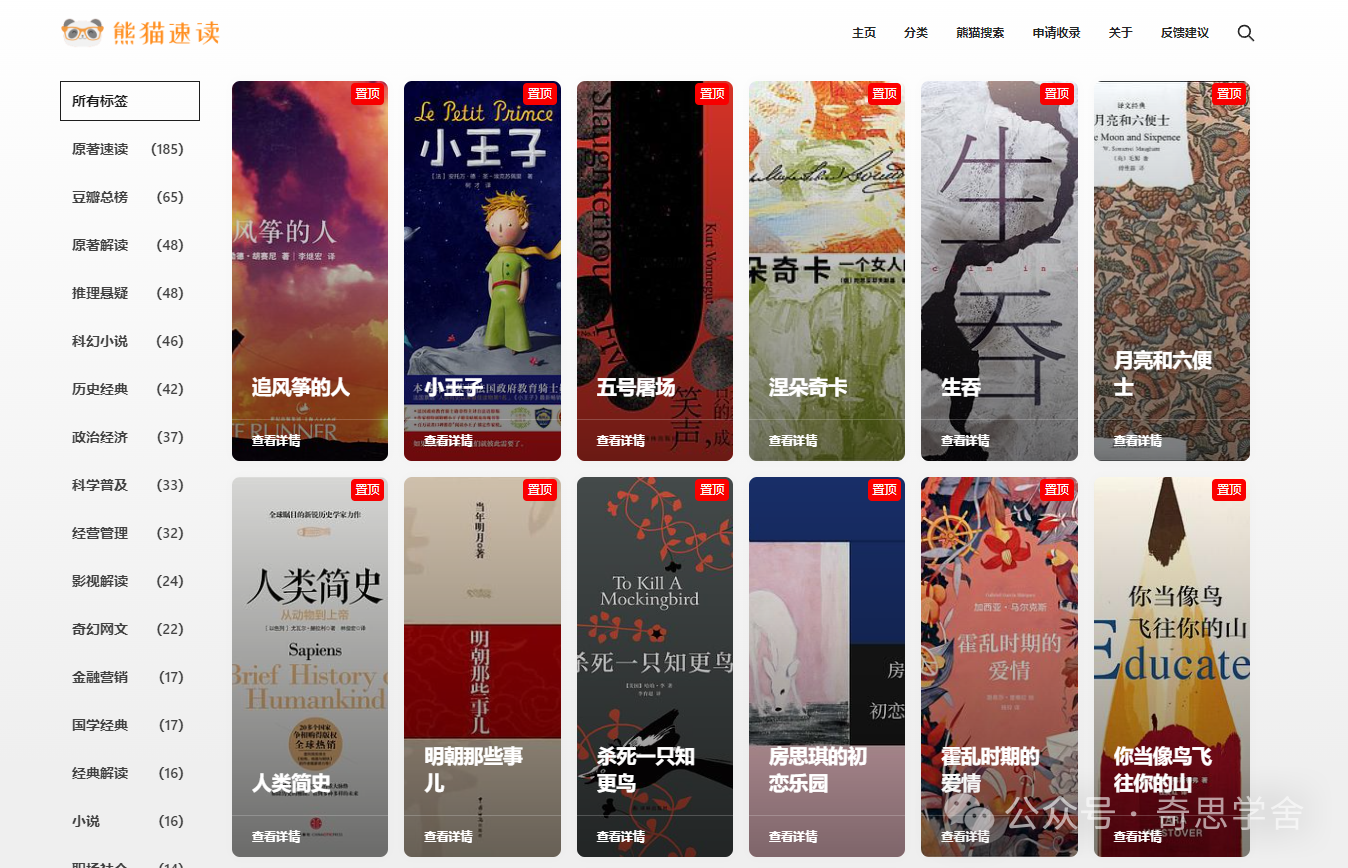The height and width of the screenshot is (868, 1348).
Task: Open the 小王子 book card
Action: coord(482,270)
